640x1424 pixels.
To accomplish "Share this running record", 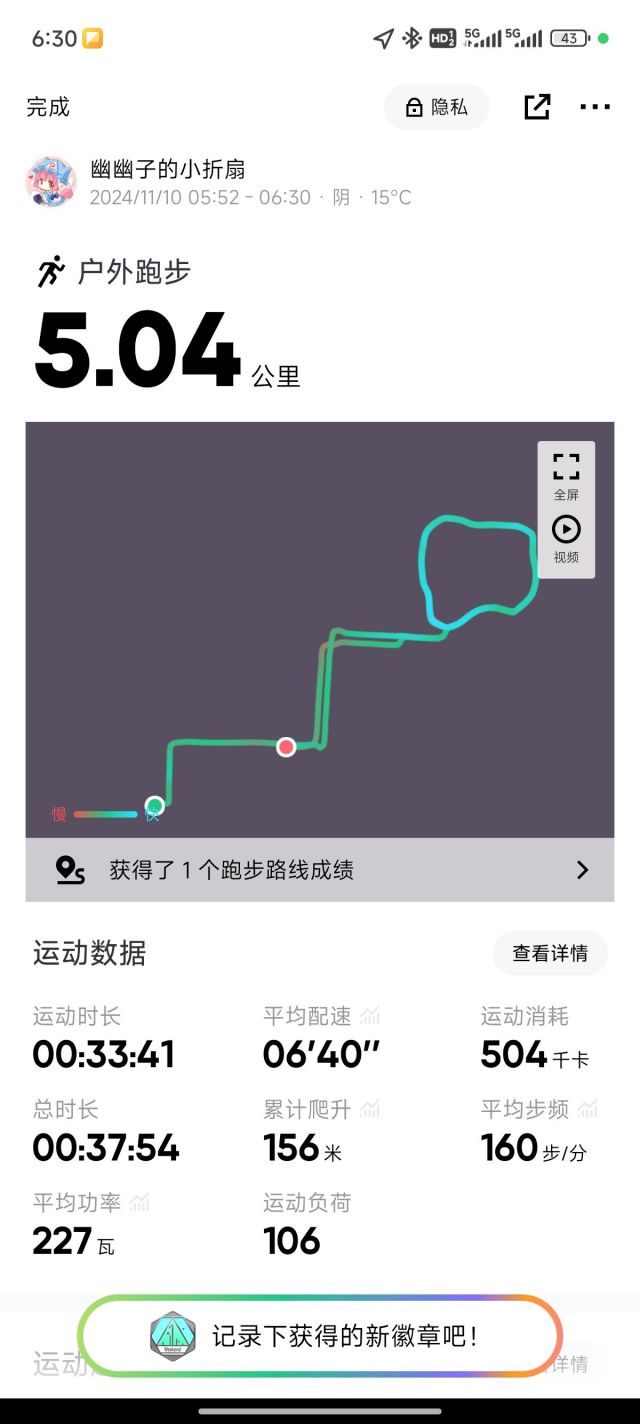I will 537,107.
